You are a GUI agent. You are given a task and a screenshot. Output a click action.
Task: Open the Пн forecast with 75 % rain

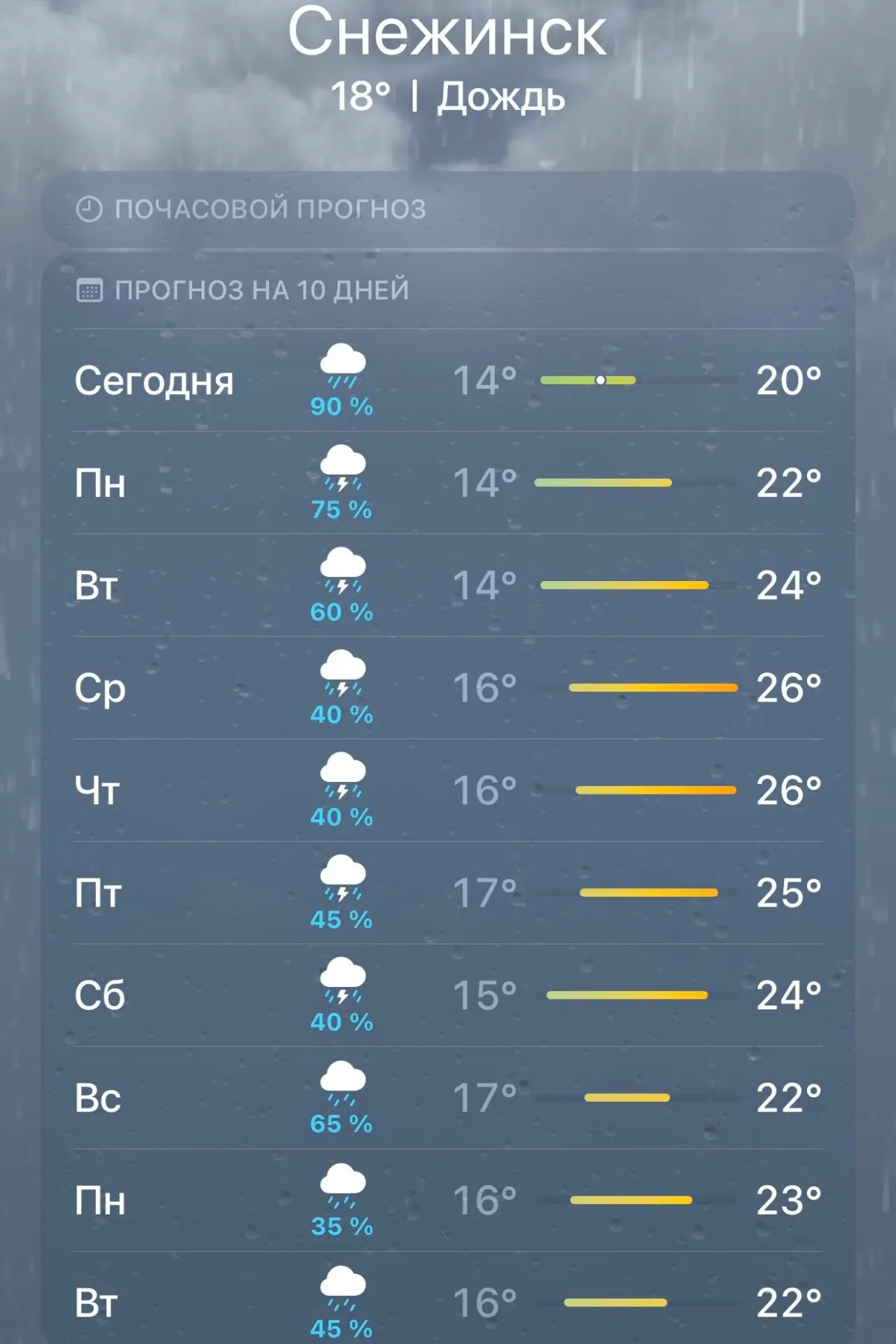click(448, 483)
